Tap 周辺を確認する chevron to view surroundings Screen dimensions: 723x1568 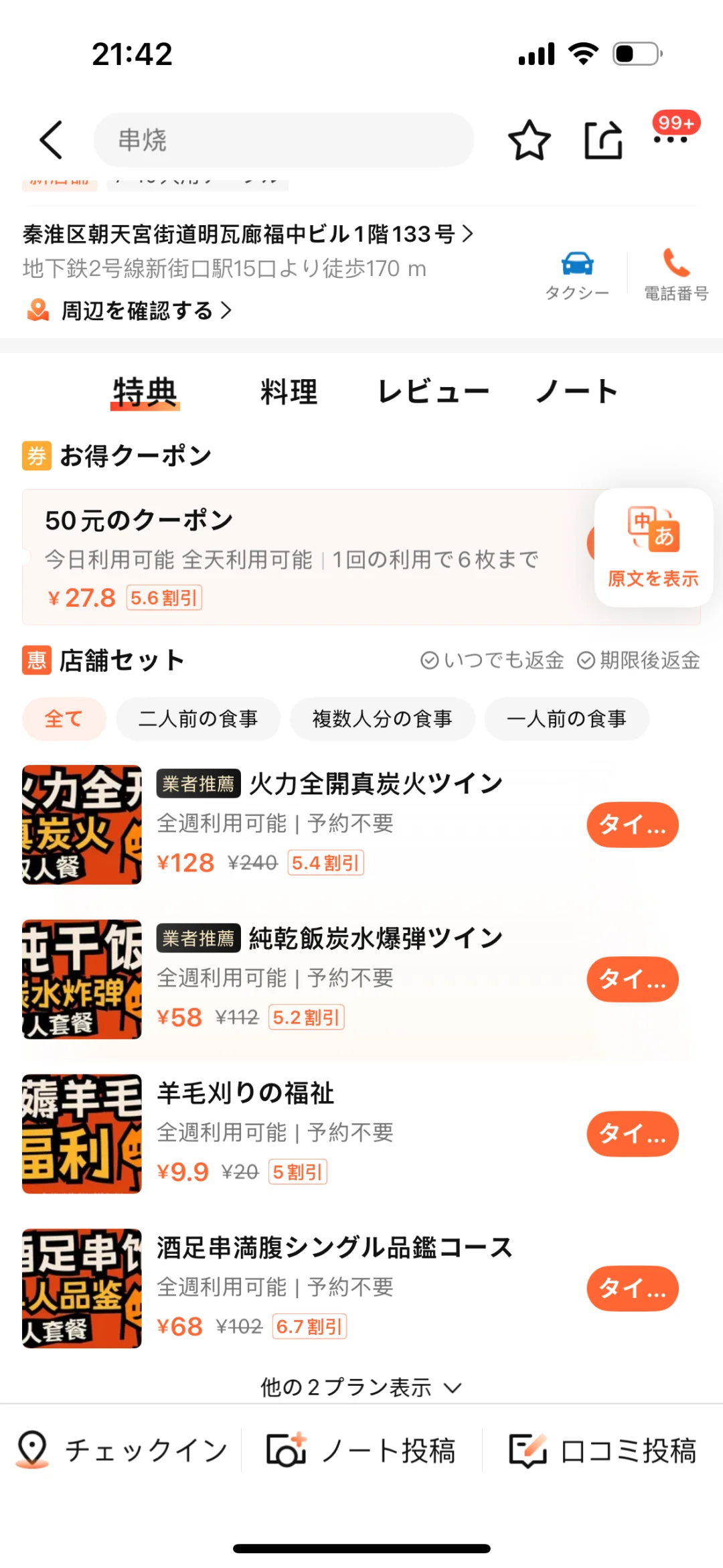pos(226,311)
